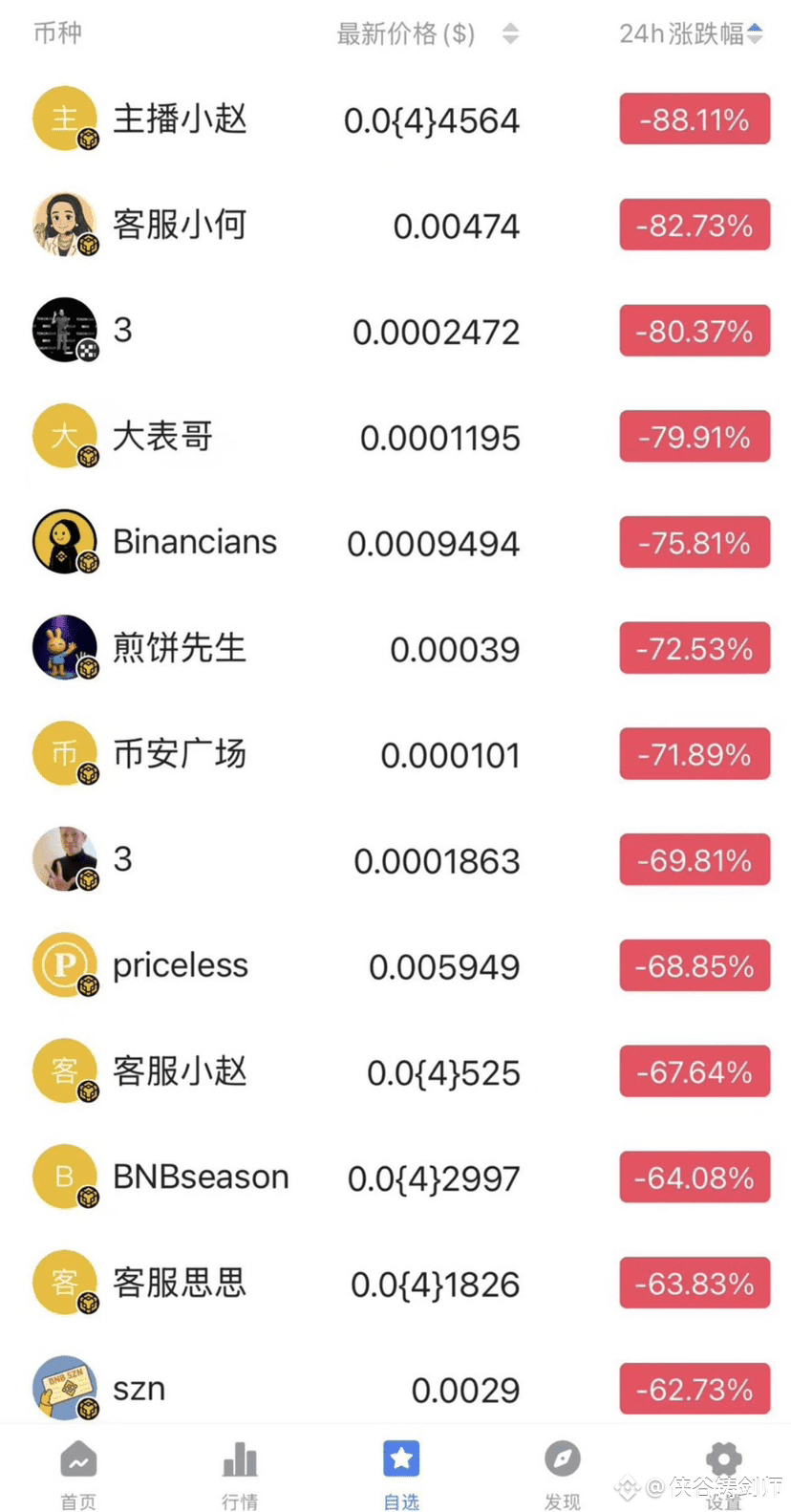This screenshot has height=1512, width=791.
Task: Open the 设置 tab
Action: pos(723,1474)
